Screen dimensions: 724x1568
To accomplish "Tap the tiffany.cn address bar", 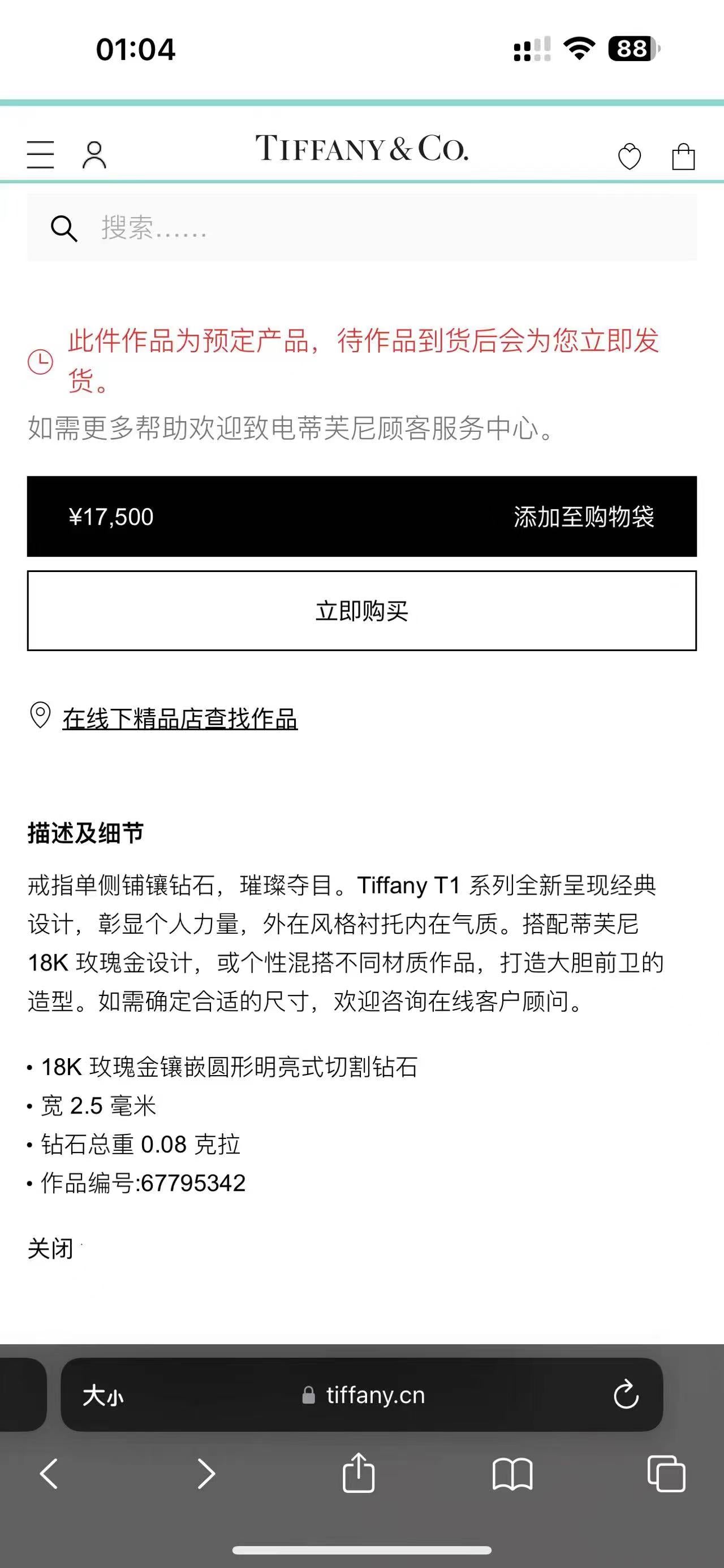I will click(x=365, y=1395).
